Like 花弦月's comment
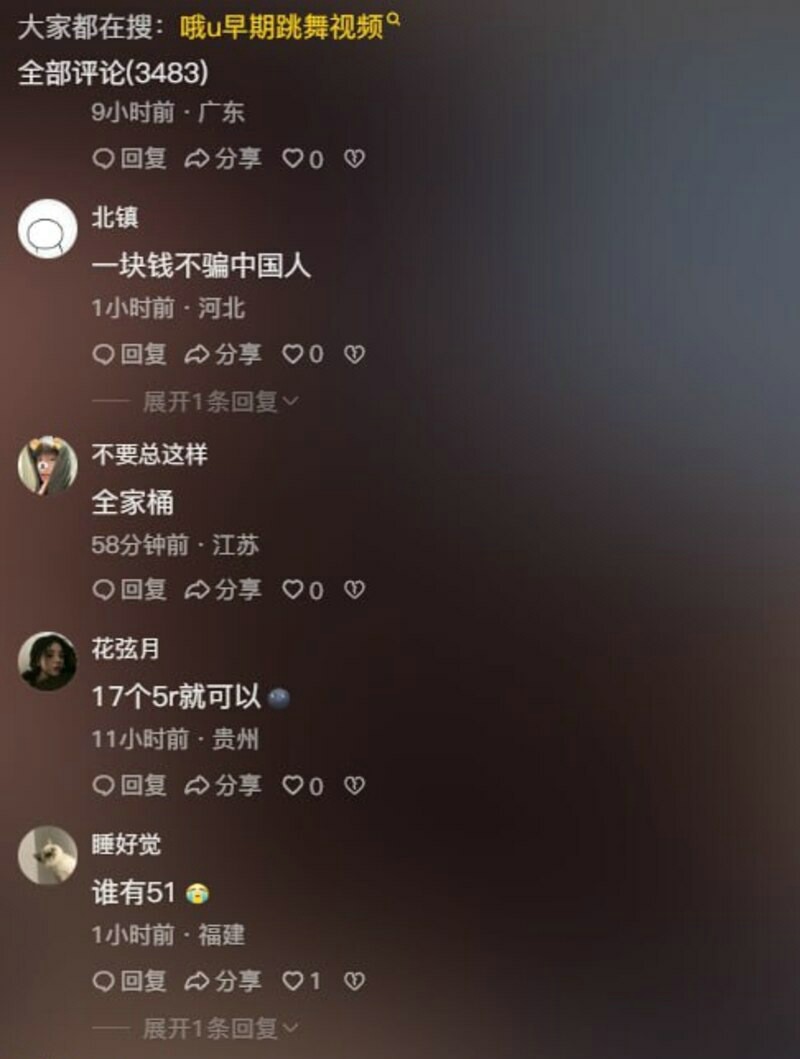 (x=302, y=786)
